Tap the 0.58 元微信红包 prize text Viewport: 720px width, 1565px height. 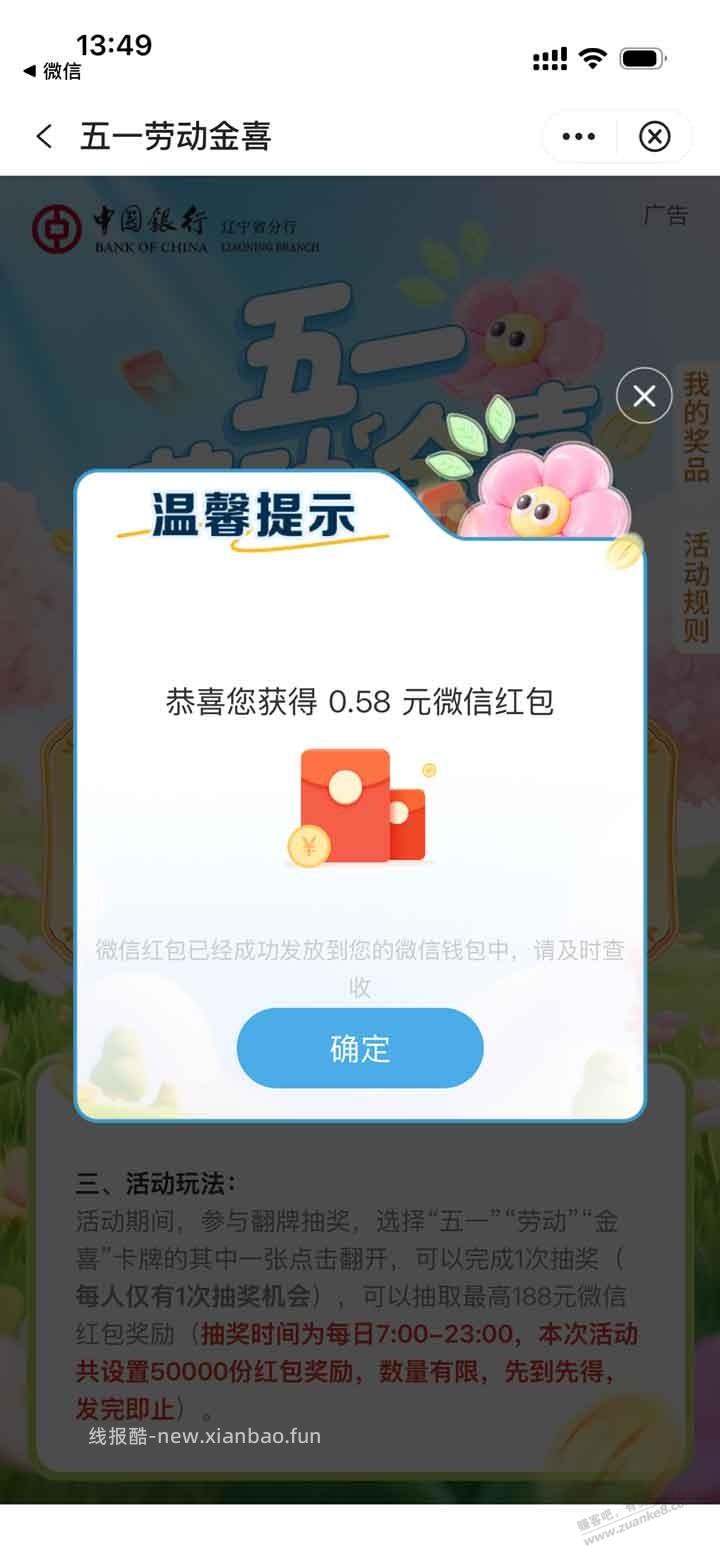360,702
